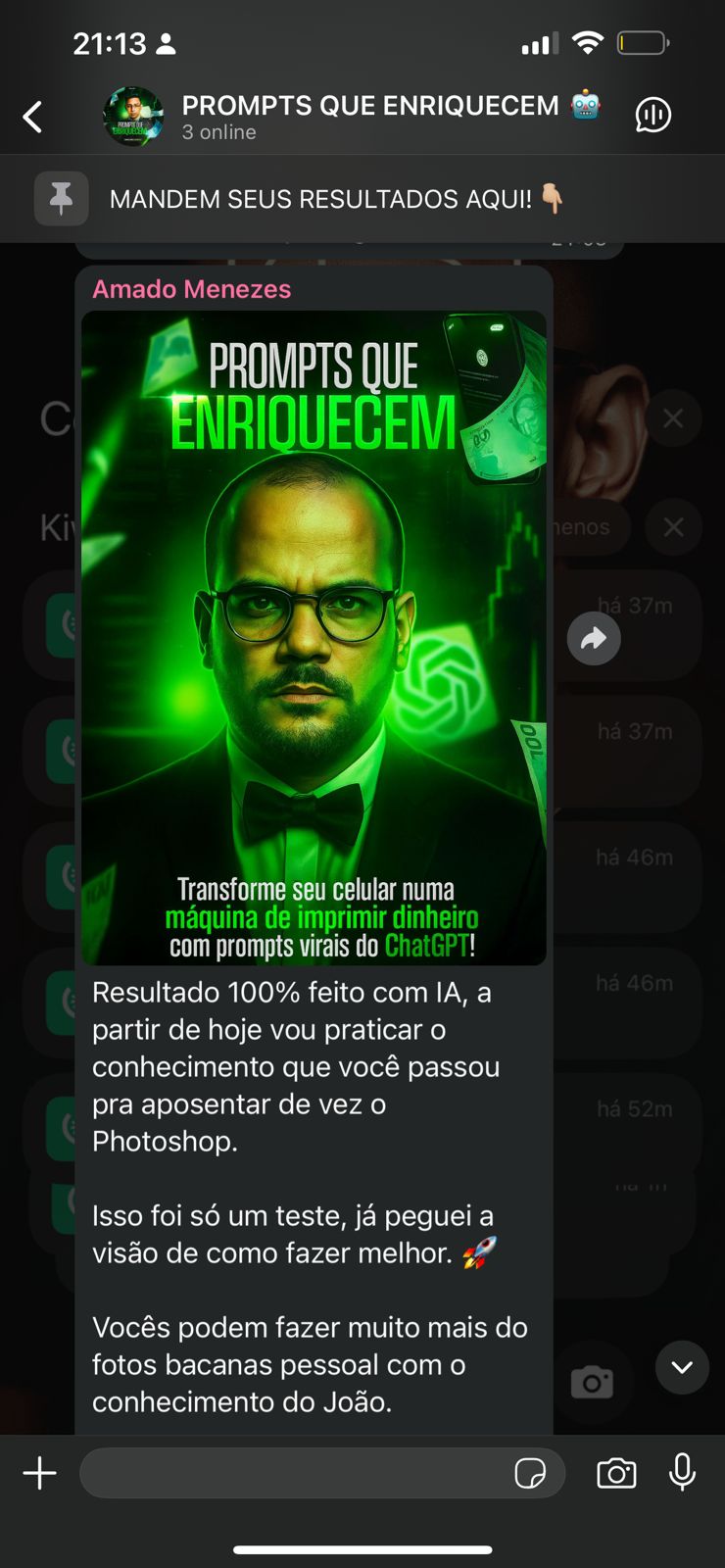Viewport: 725px width, 1568px height.
Task: Launch the camera from the input bar
Action: click(616, 1473)
